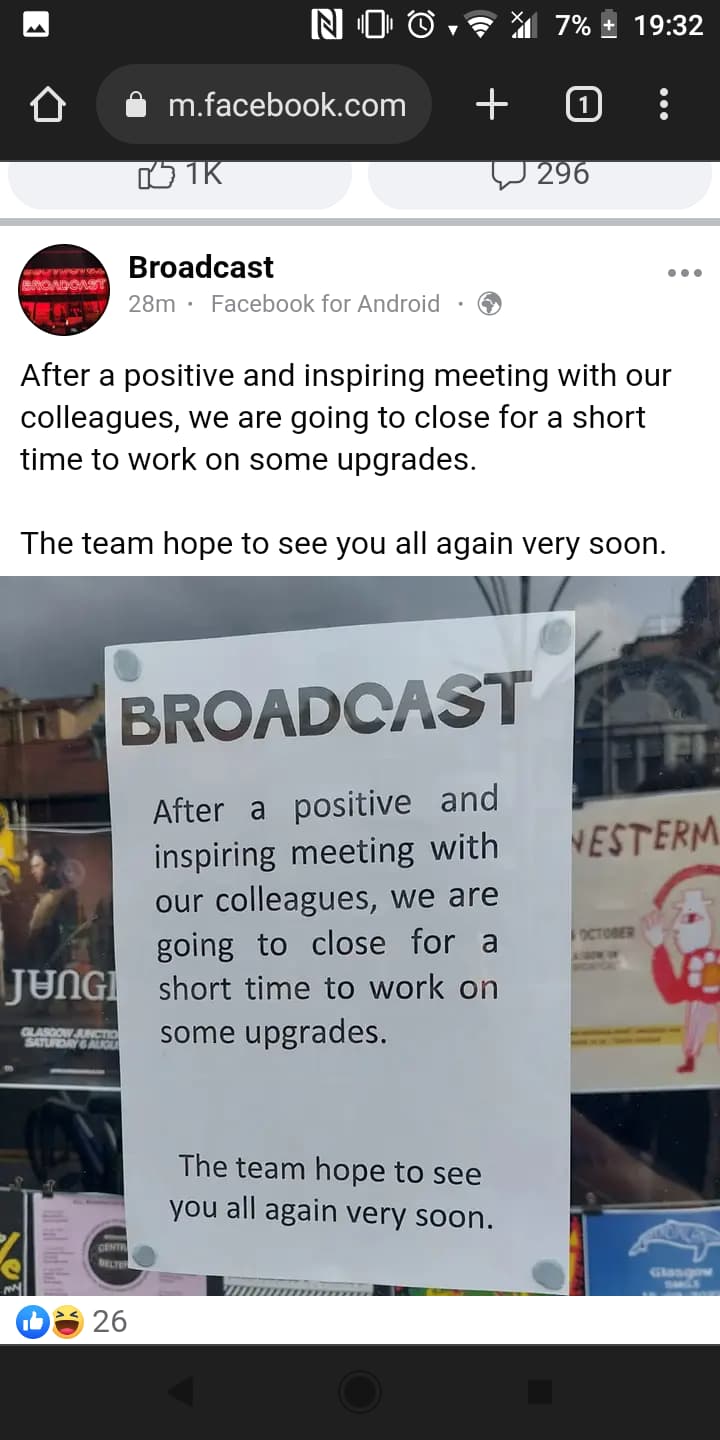Image resolution: width=720 pixels, height=1440 pixels.
Task: Open the Broadcast page name link
Action: coord(201,267)
